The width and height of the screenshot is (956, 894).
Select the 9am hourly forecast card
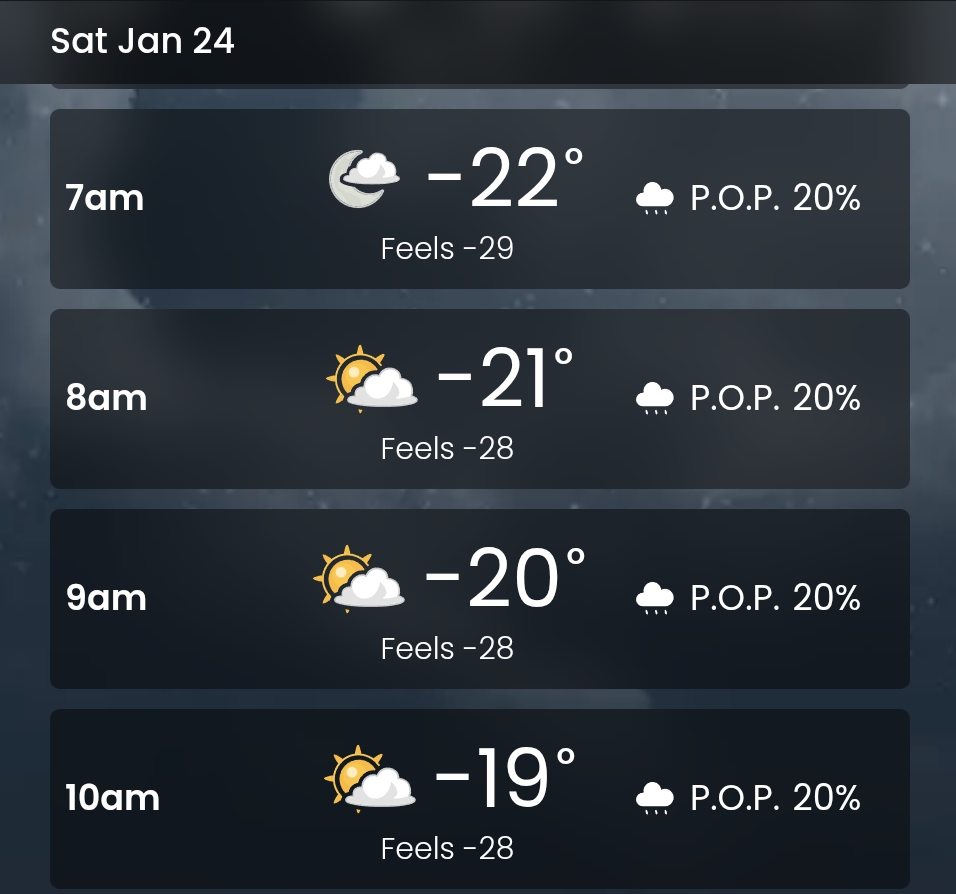coord(479,599)
